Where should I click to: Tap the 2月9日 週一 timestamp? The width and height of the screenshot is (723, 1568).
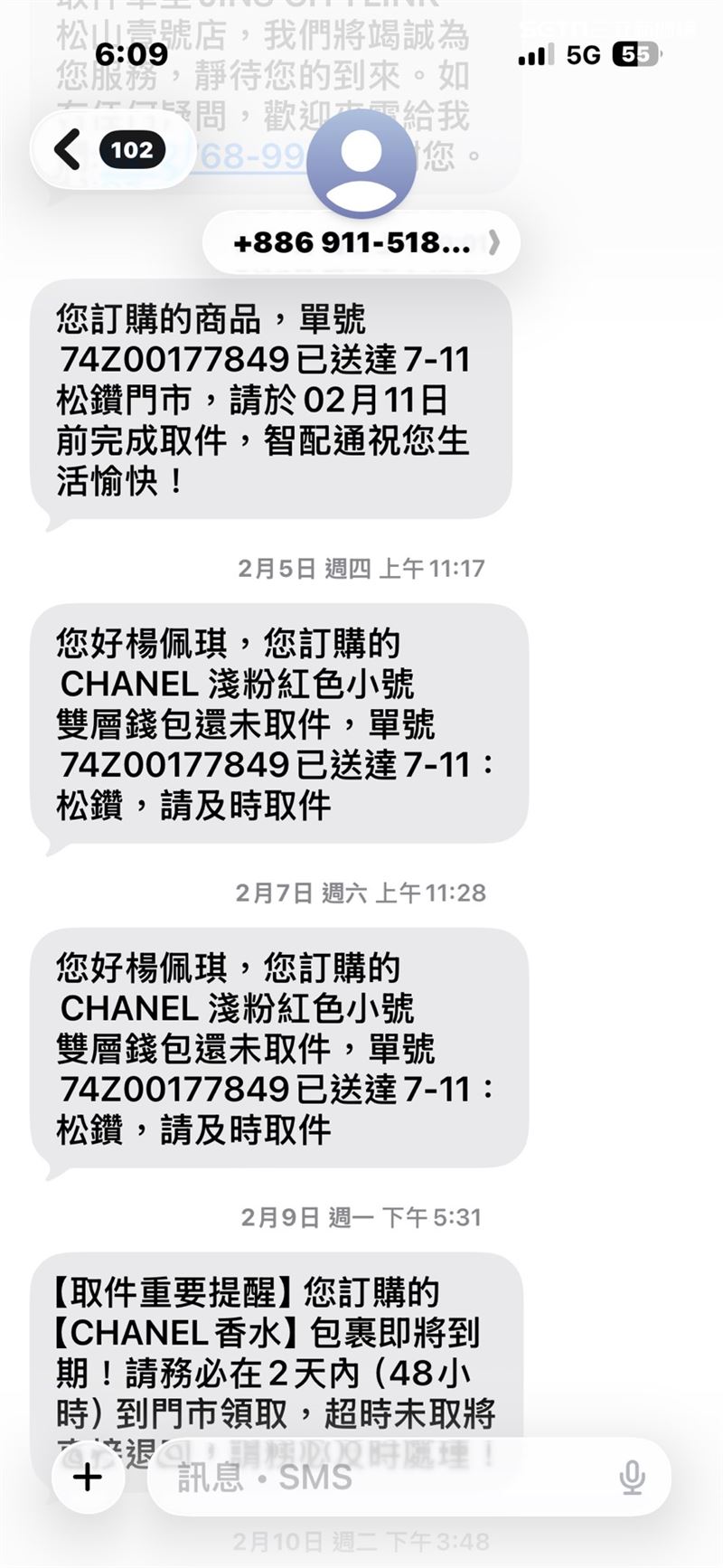pyautogui.click(x=361, y=1216)
